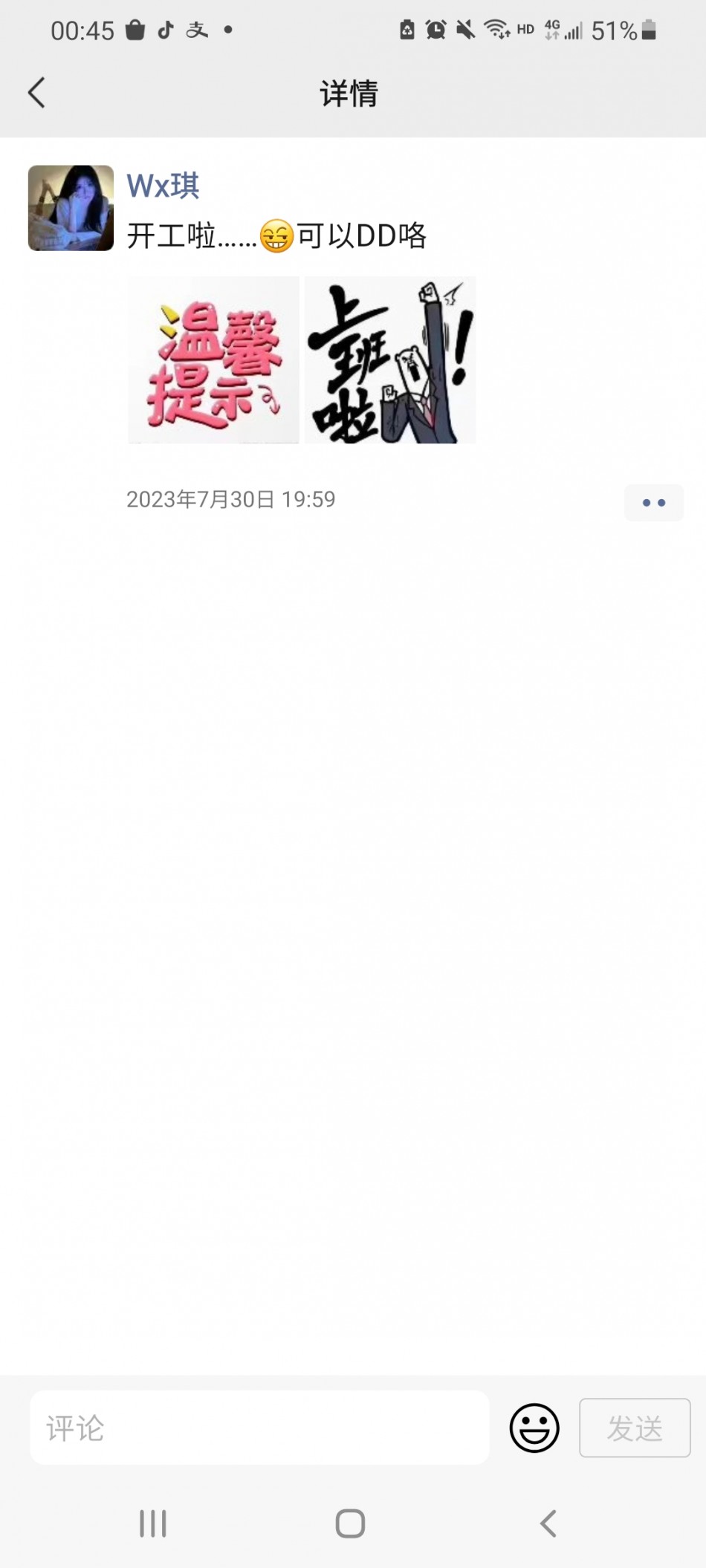The image size is (706, 1568).
Task: Open the Wx琪 username link
Action: (163, 185)
